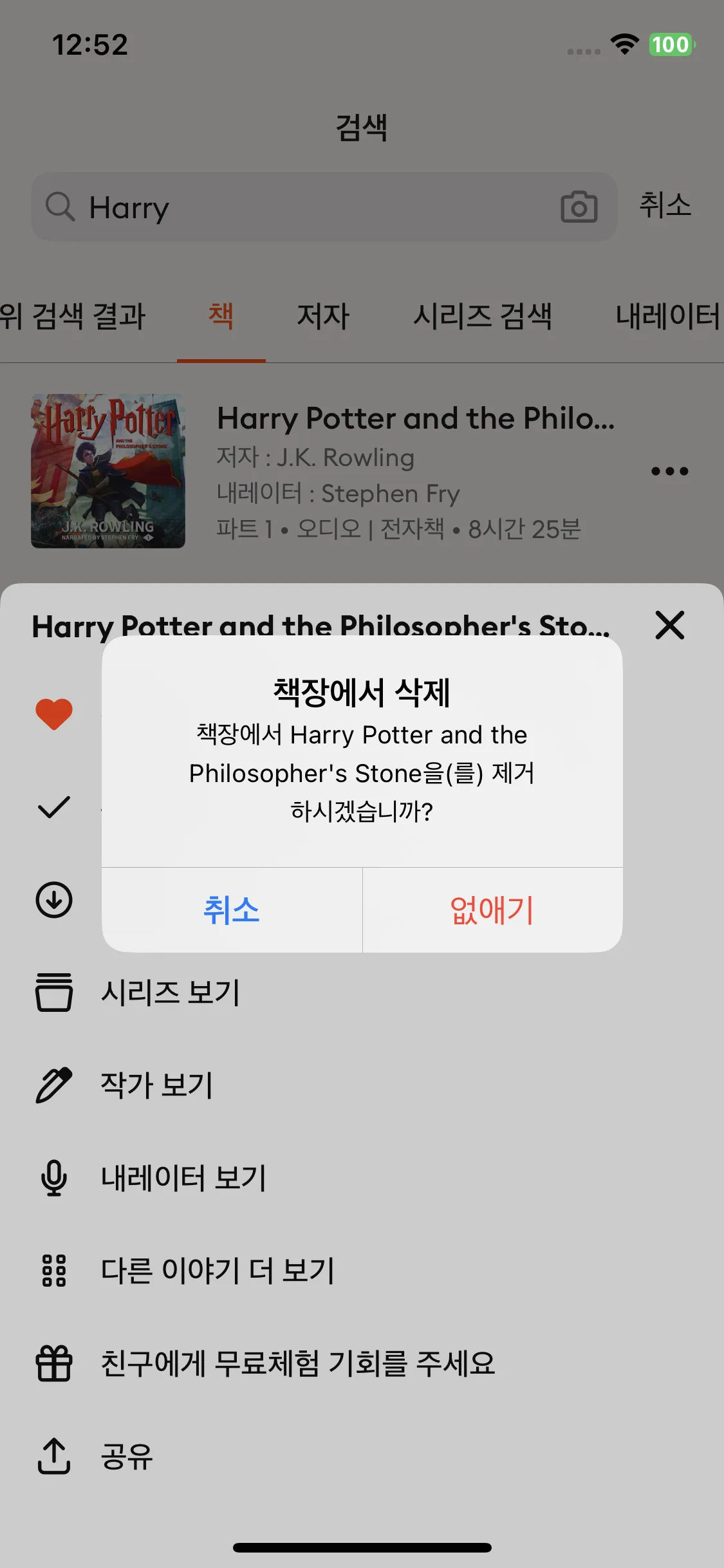Screen dimensions: 724x1568
Task: Confirm removal with 없애기
Action: pyautogui.click(x=492, y=910)
